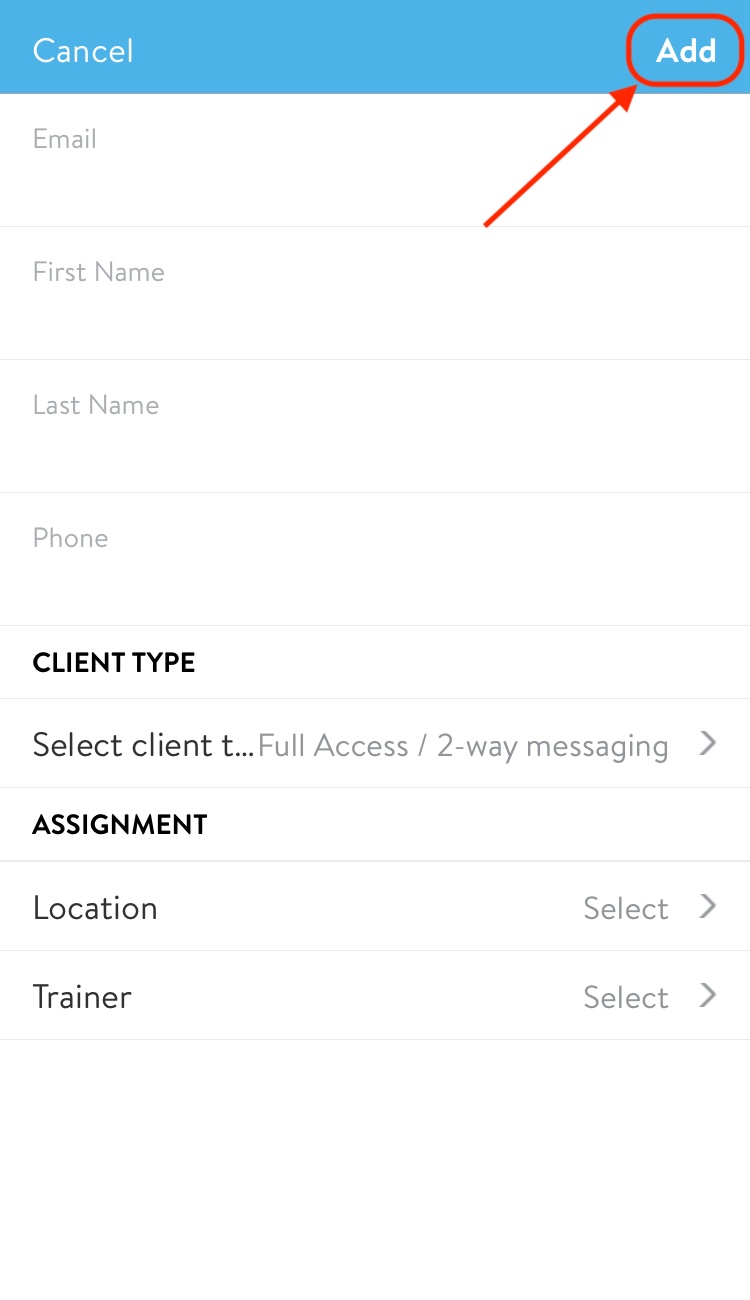Open the client type selector
This screenshot has width=750, height=1300.
click(375, 744)
